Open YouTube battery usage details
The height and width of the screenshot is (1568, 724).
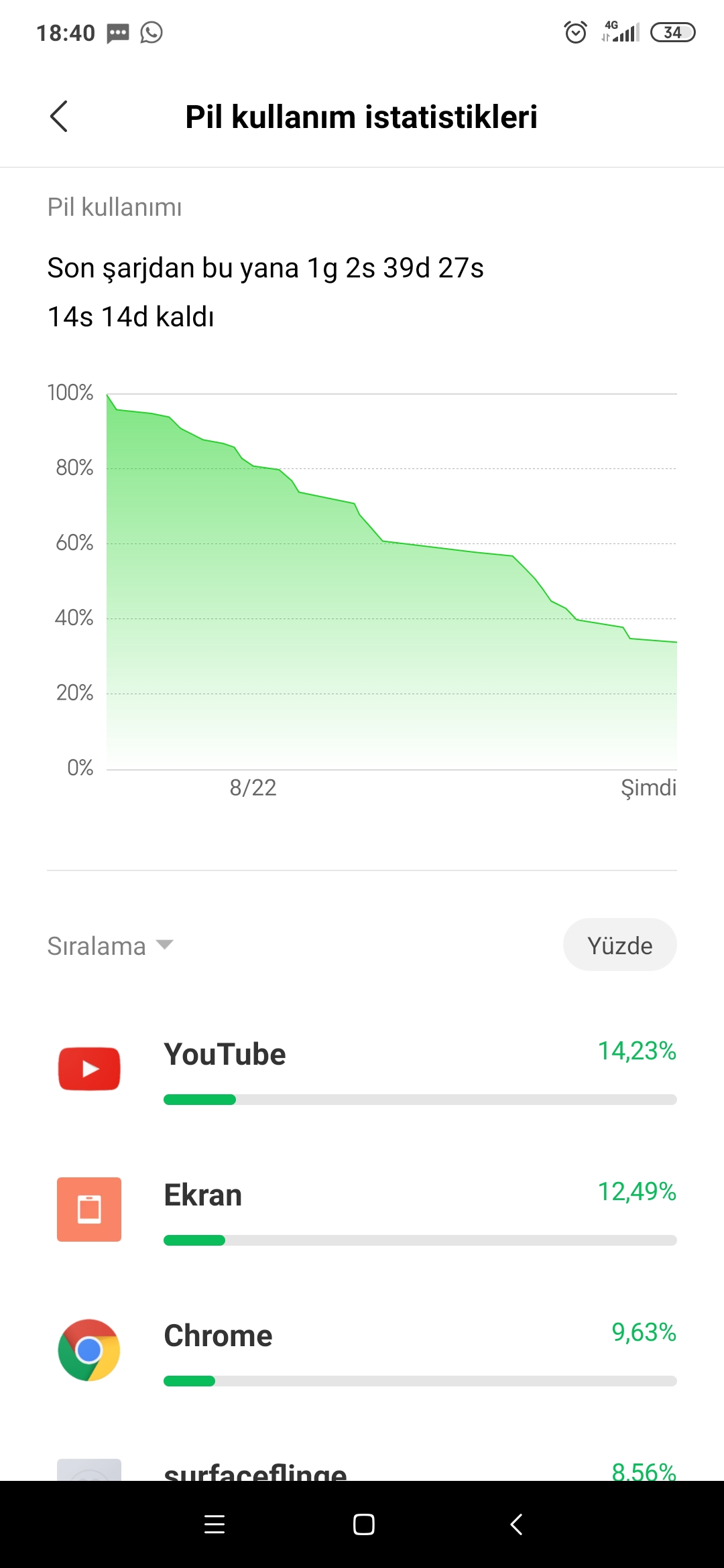(362, 1069)
